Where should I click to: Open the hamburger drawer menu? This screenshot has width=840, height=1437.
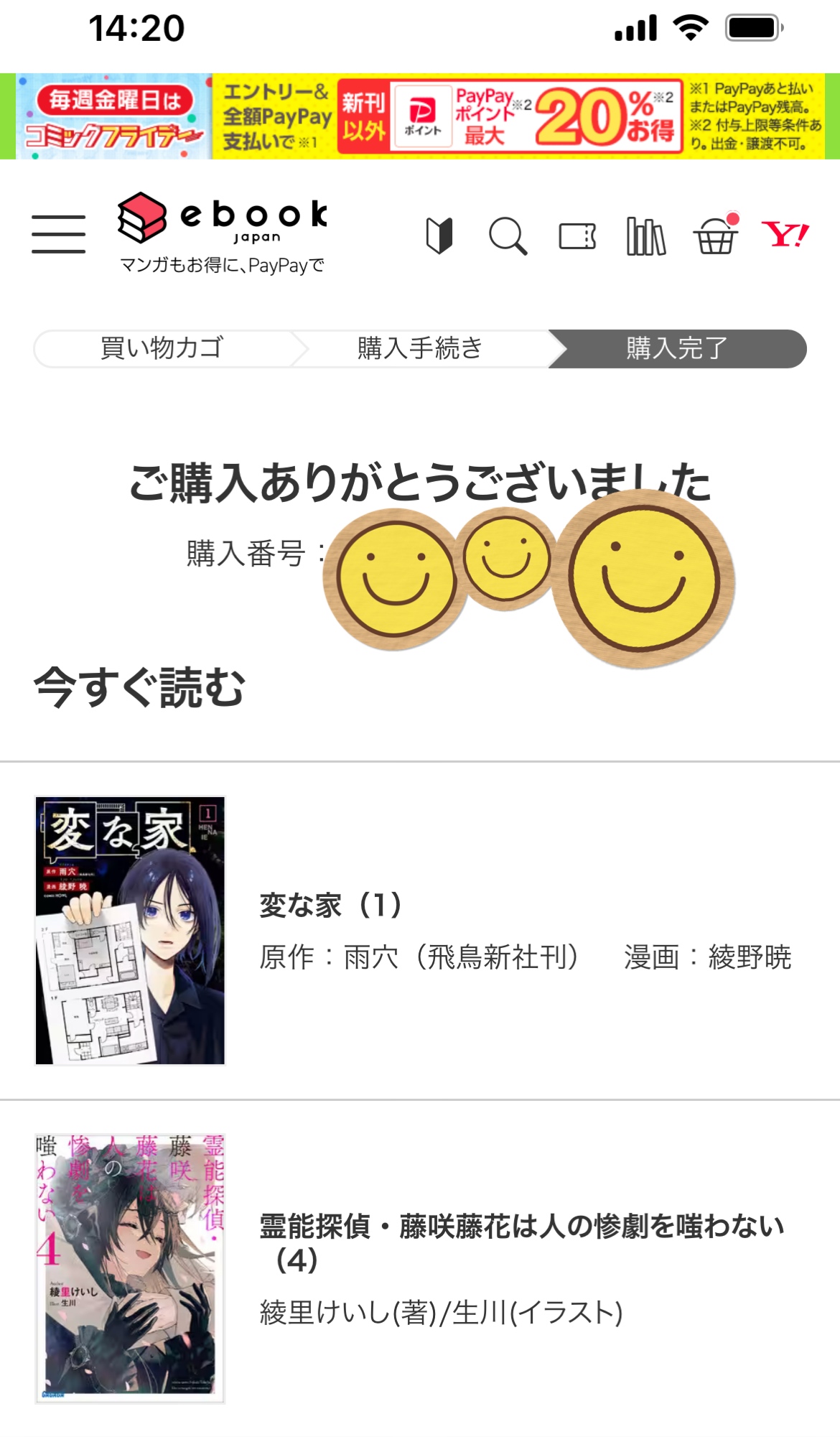pos(58,235)
